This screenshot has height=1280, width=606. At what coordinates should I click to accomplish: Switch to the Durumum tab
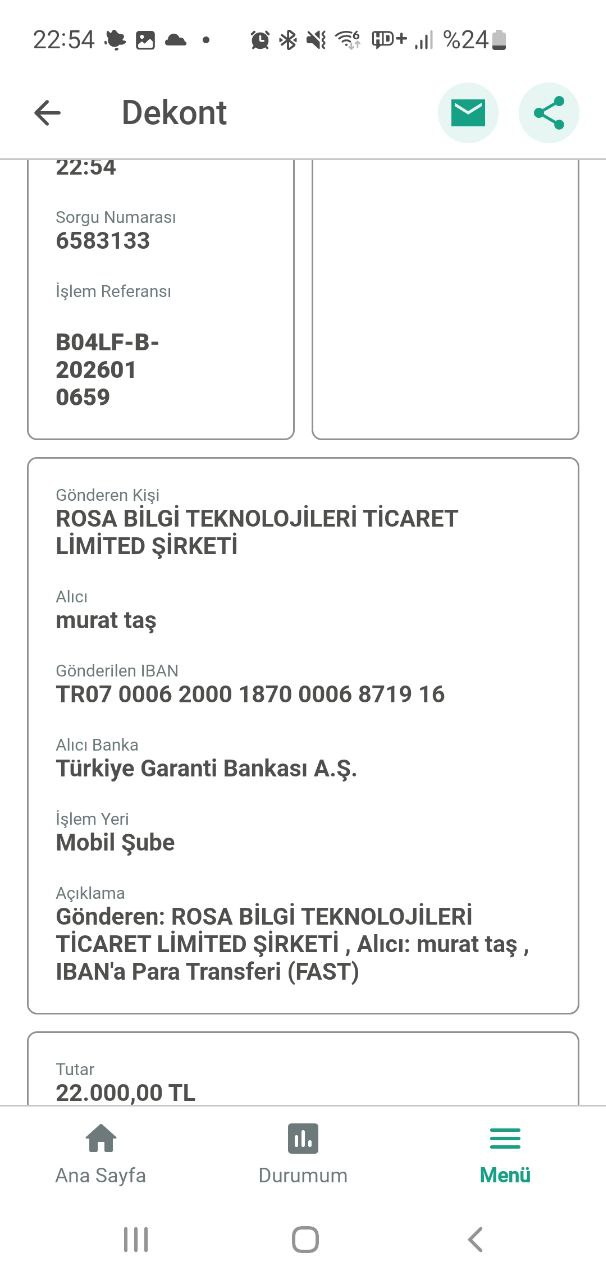click(303, 1154)
